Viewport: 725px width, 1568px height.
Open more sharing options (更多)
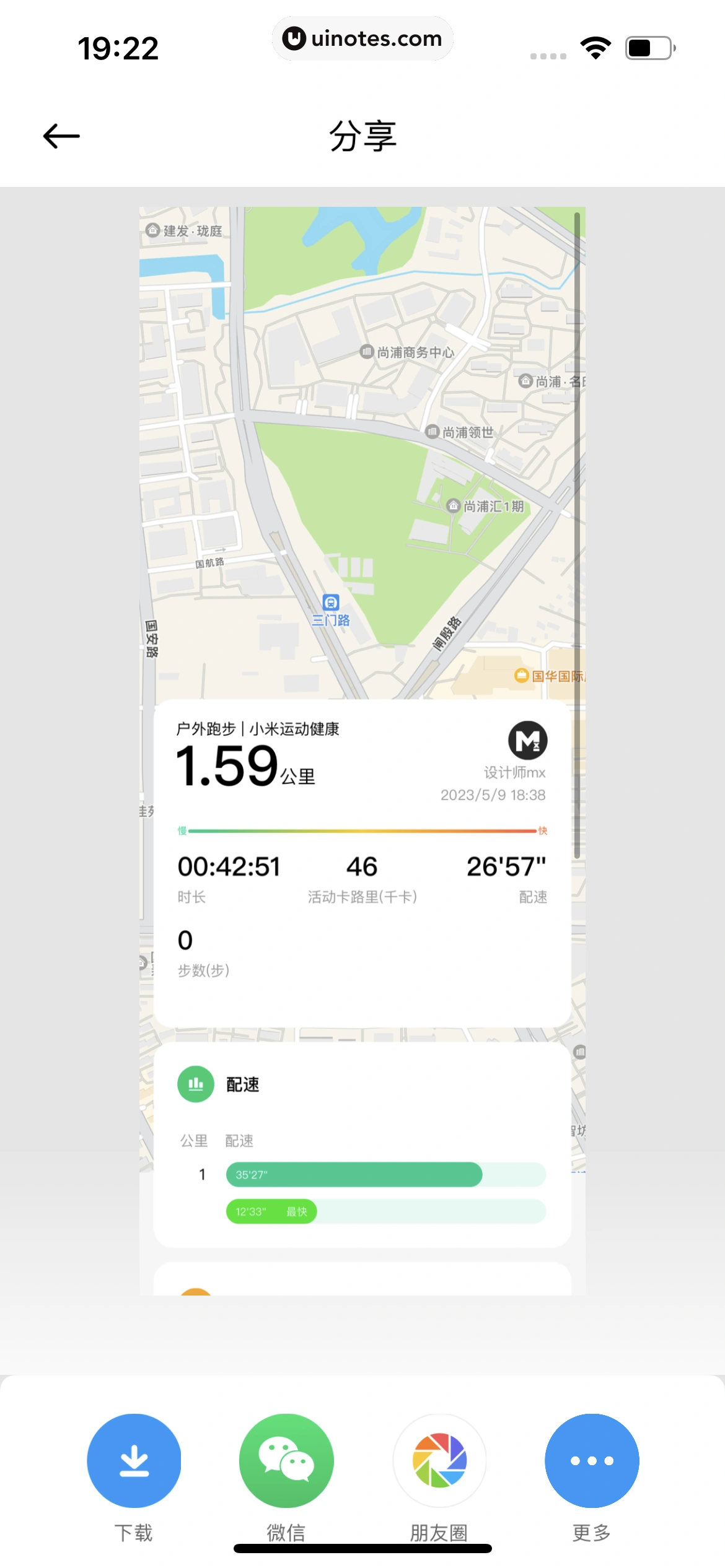[x=592, y=1460]
